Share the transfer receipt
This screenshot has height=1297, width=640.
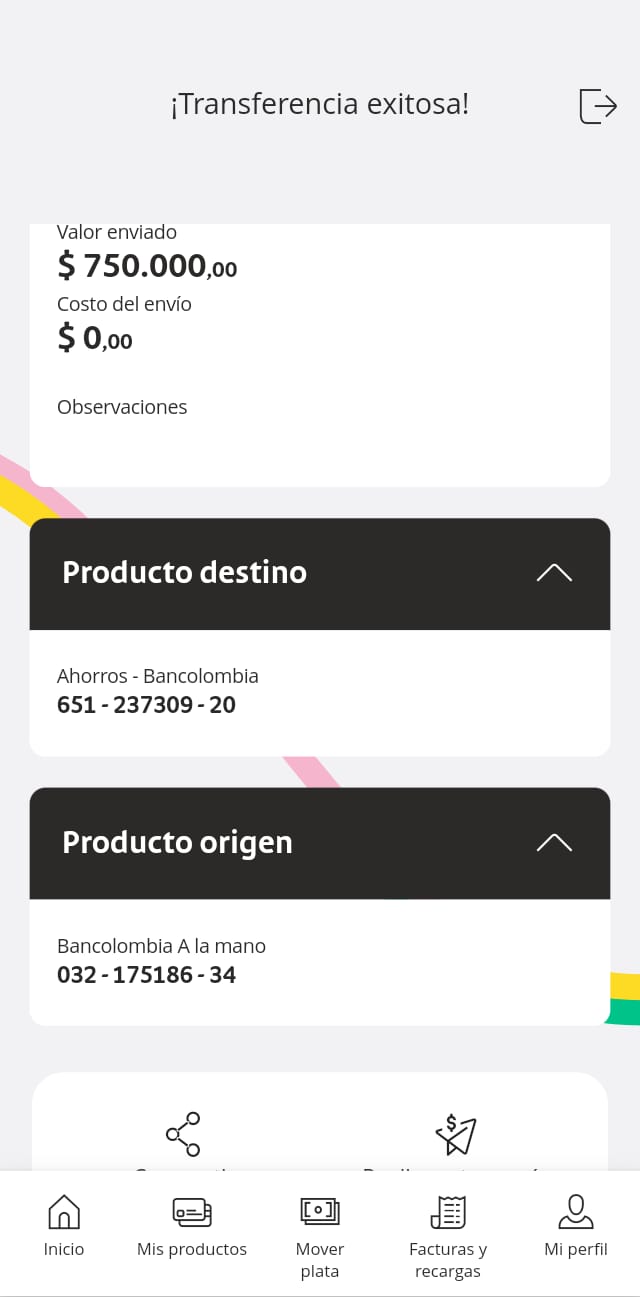183,1134
